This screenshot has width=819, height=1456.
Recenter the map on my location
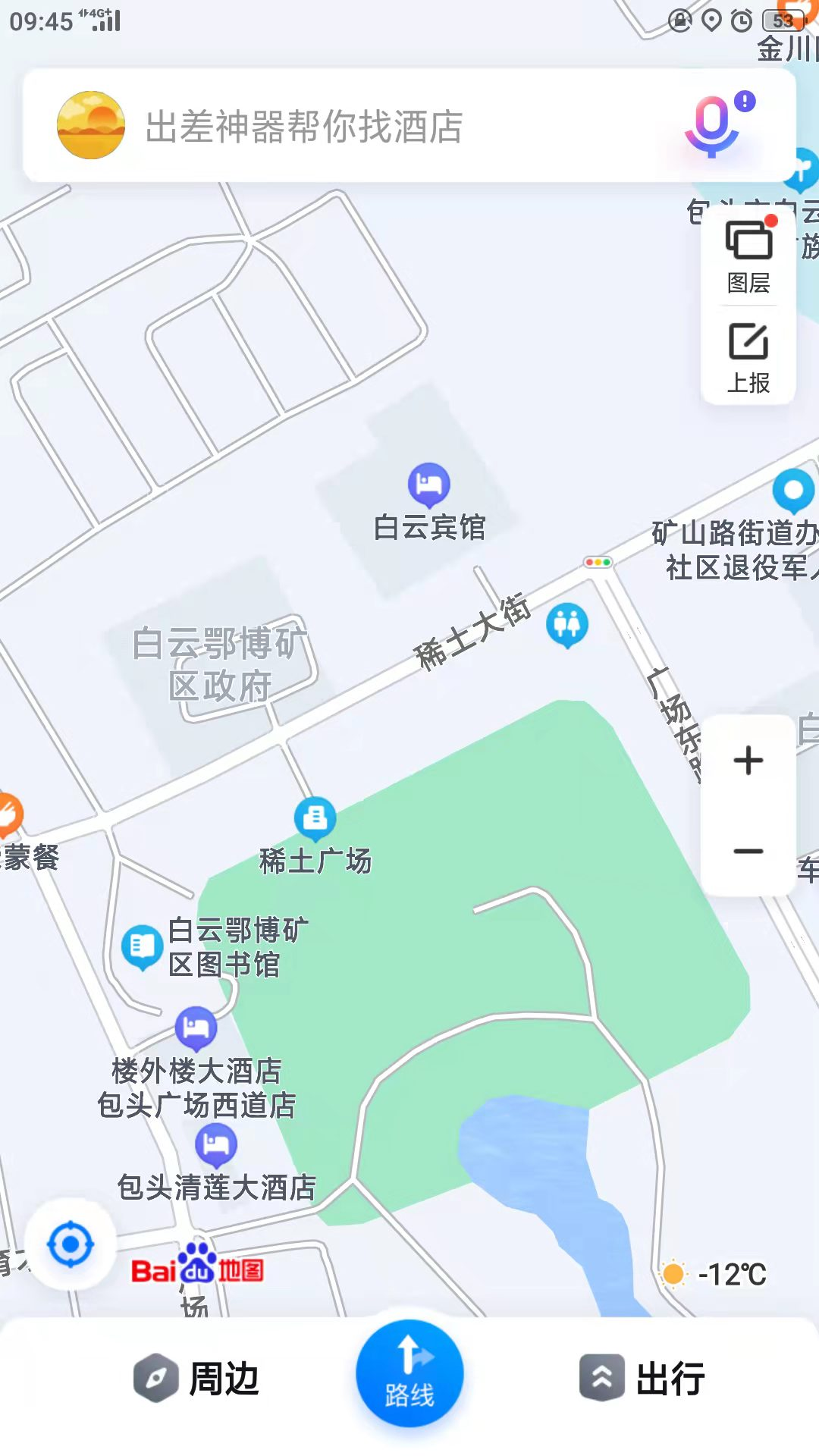[x=71, y=1244]
